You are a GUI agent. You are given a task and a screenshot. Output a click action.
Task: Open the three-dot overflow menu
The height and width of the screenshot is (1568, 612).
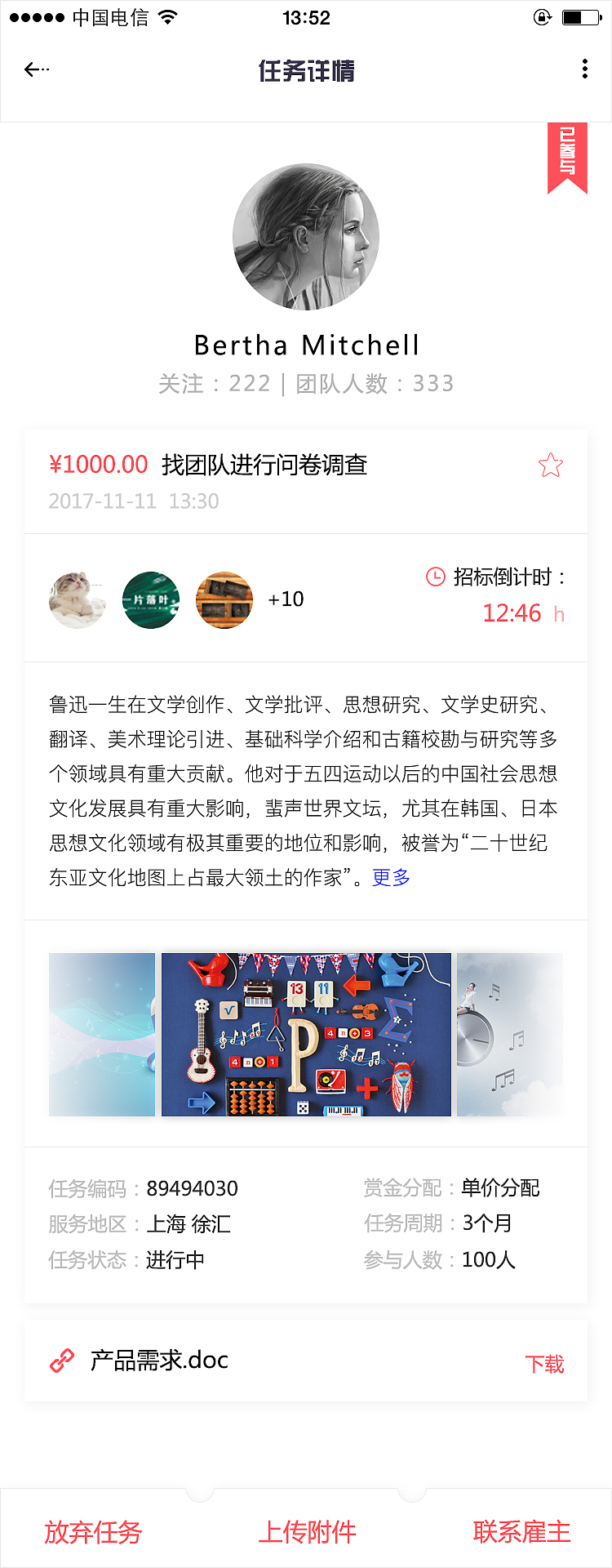(584, 69)
